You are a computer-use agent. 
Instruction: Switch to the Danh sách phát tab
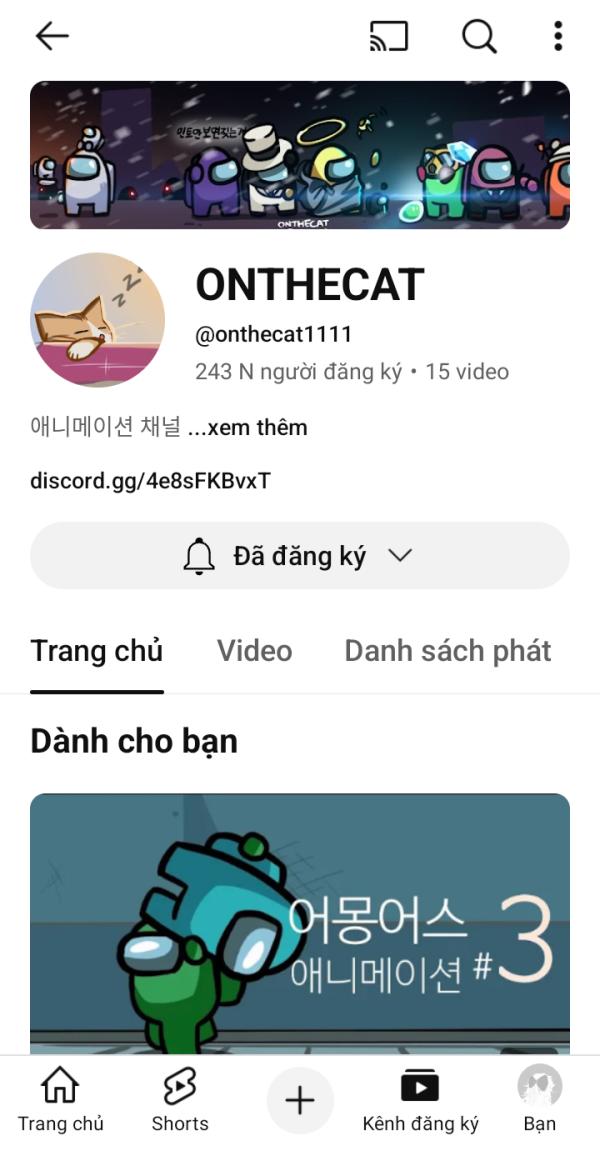(448, 651)
